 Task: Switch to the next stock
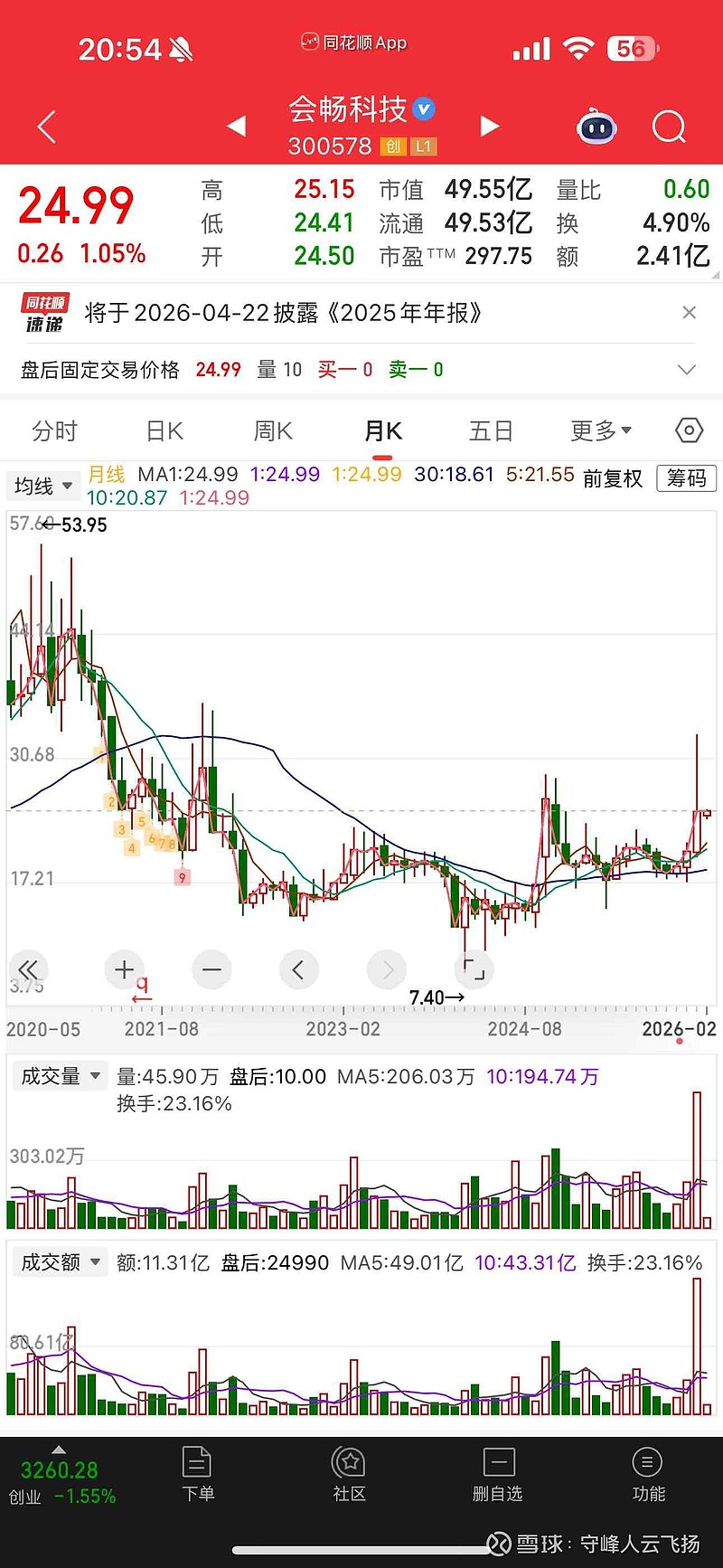490,126
